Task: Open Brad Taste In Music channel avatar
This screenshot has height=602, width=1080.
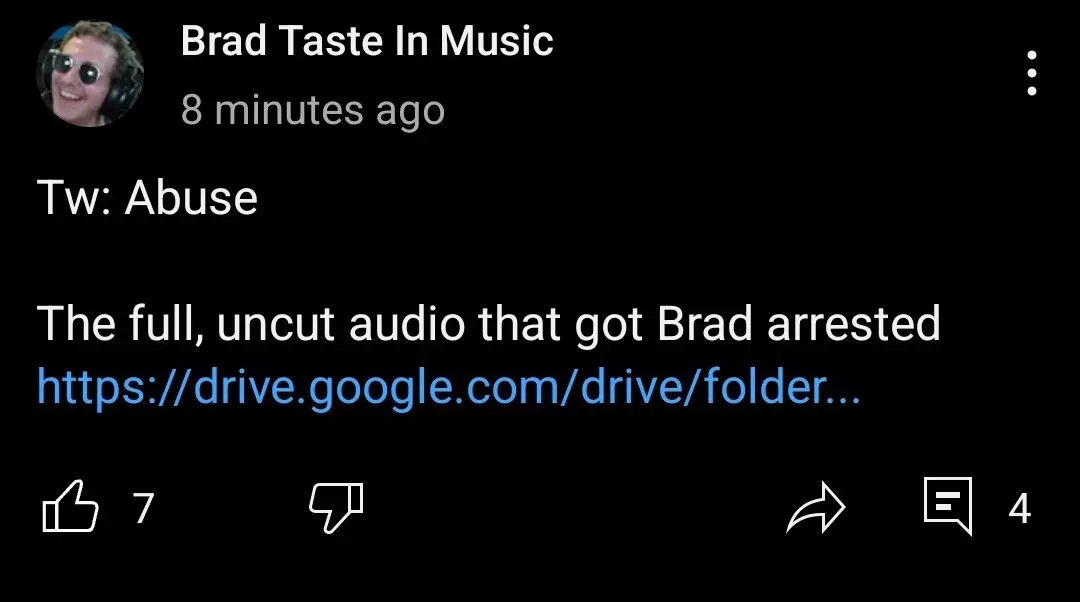Action: tap(91, 74)
